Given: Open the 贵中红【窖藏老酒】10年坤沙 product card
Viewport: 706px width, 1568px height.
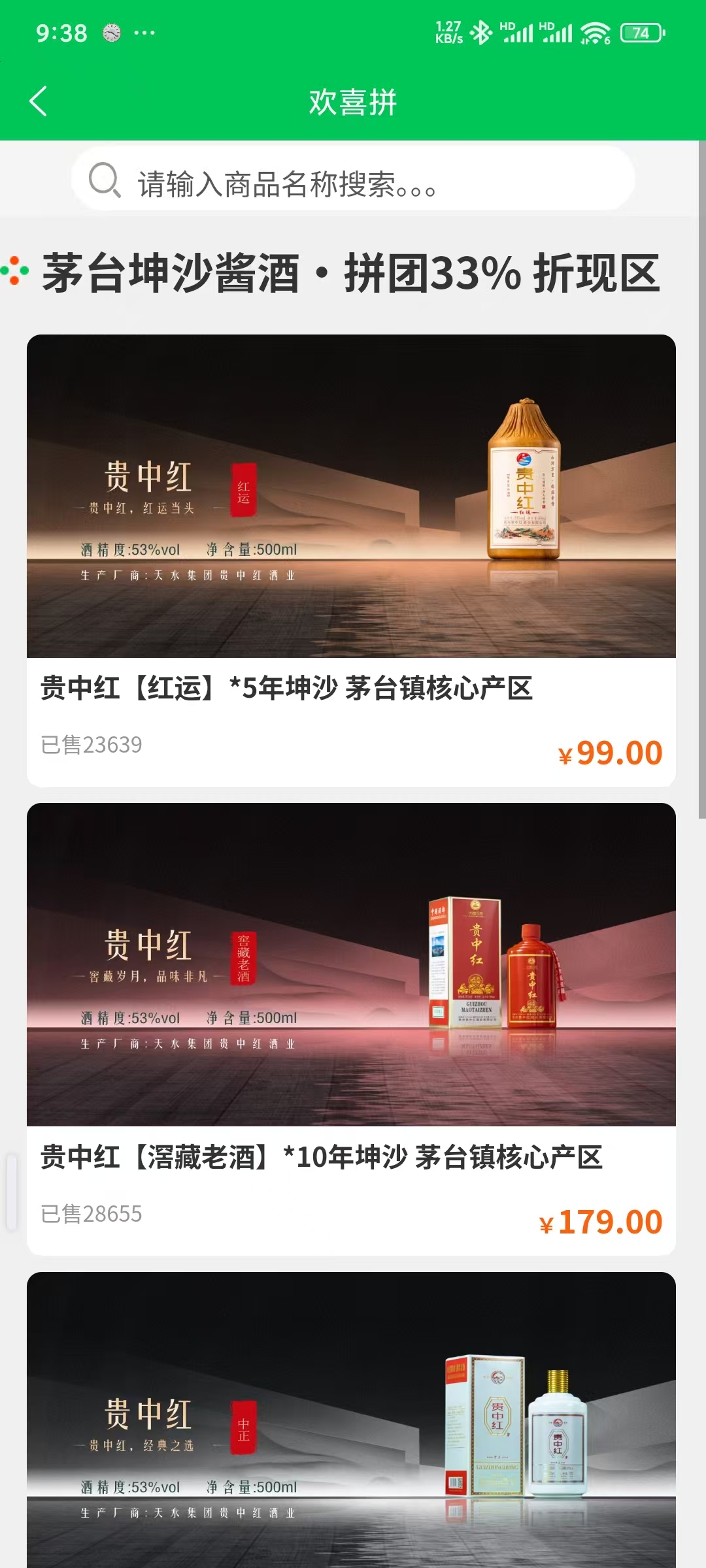Looking at the screenshot, I should (351, 1028).
